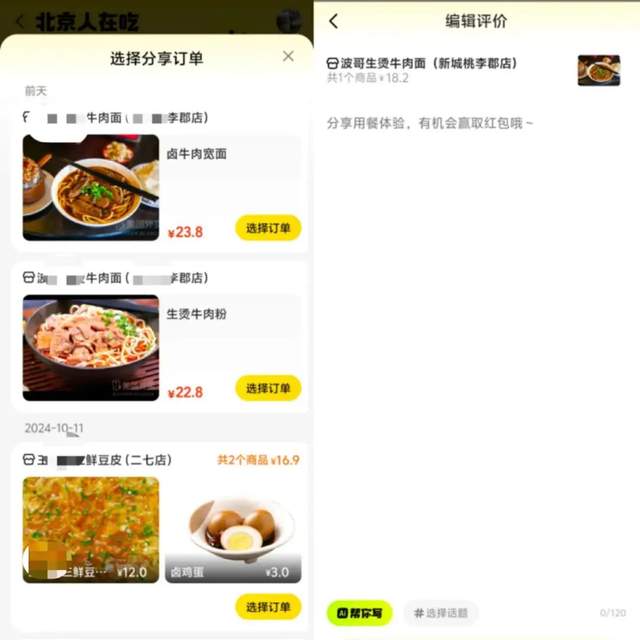Tap the AI帮你写 button
Screen dimensions: 640x640
pyautogui.click(x=359, y=613)
